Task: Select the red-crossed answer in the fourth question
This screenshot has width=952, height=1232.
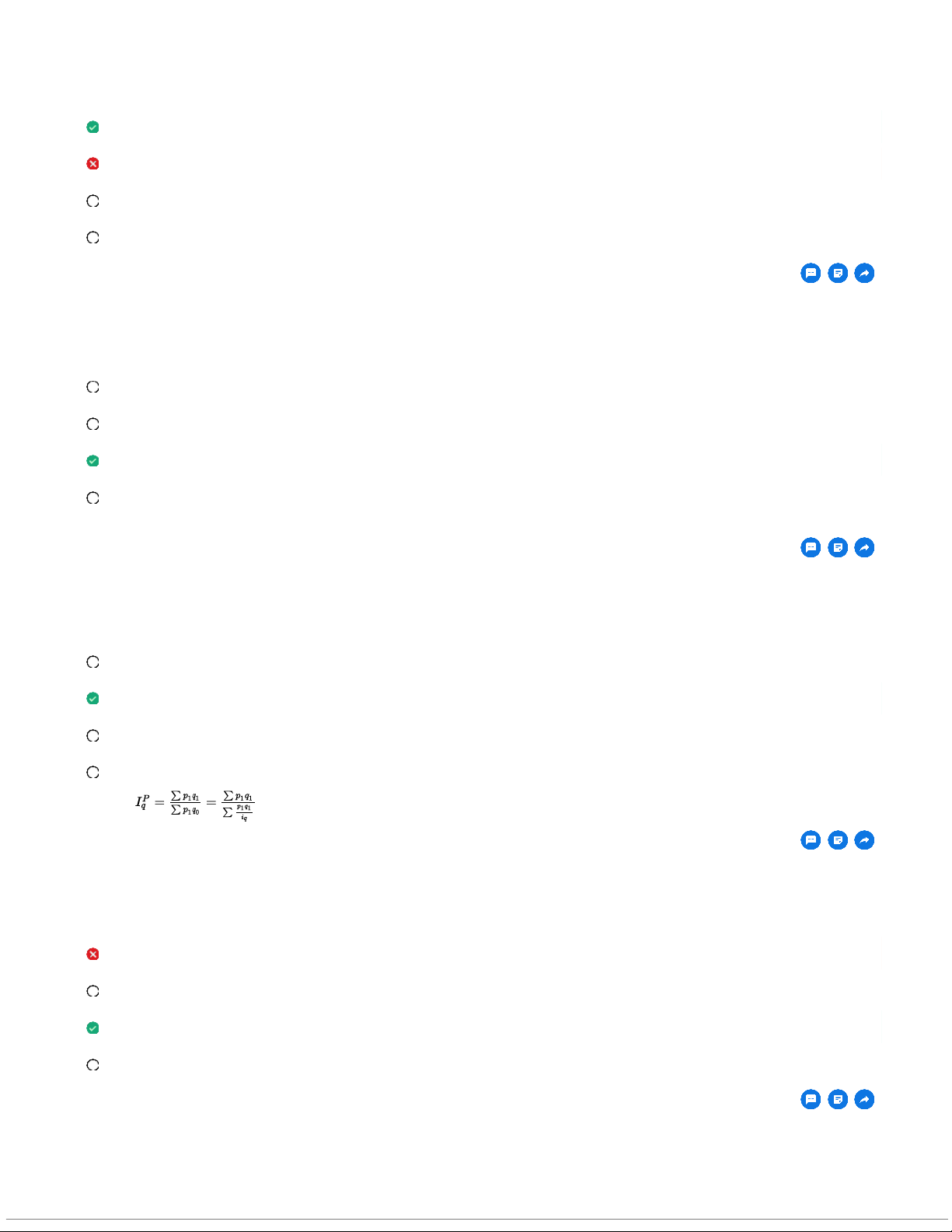Action: 92,955
